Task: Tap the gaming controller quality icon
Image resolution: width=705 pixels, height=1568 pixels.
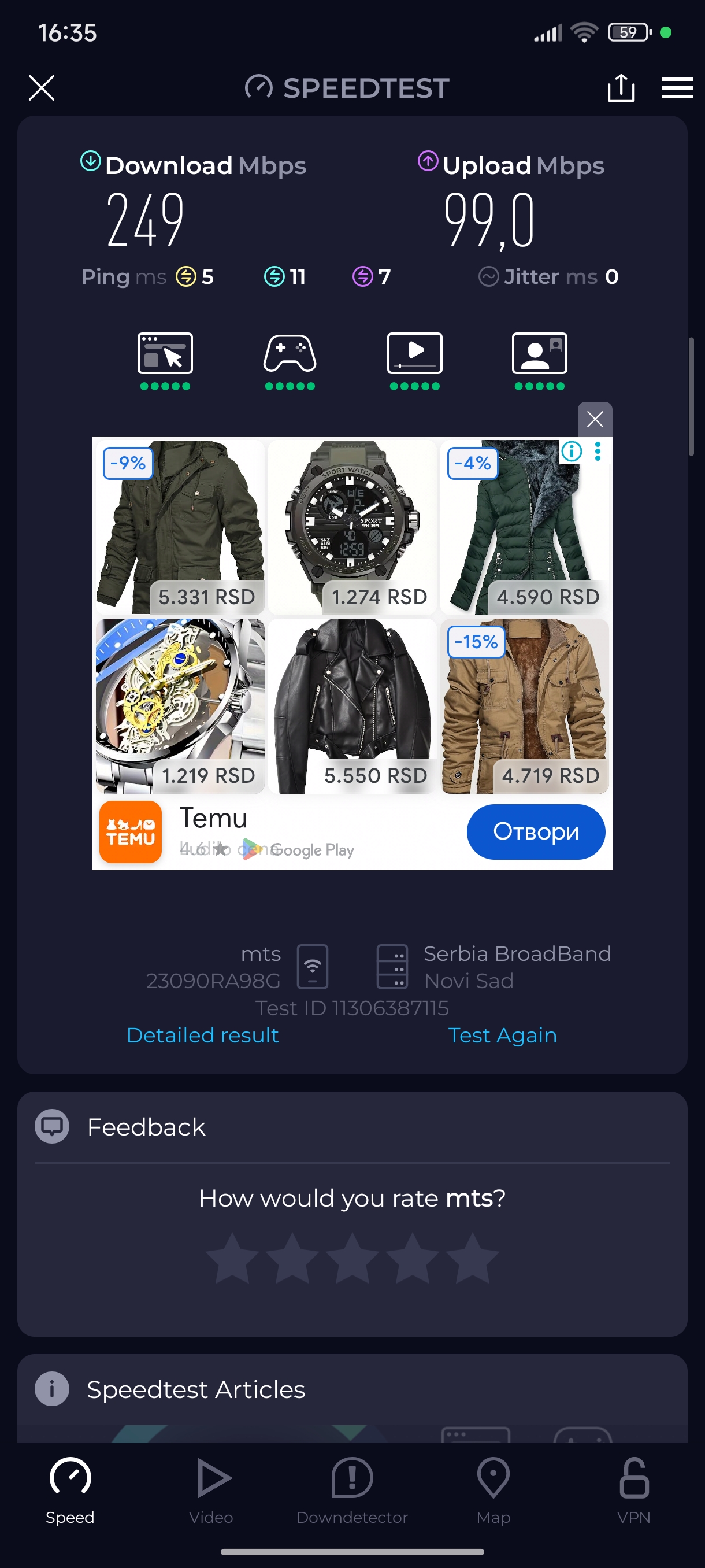Action: click(290, 354)
